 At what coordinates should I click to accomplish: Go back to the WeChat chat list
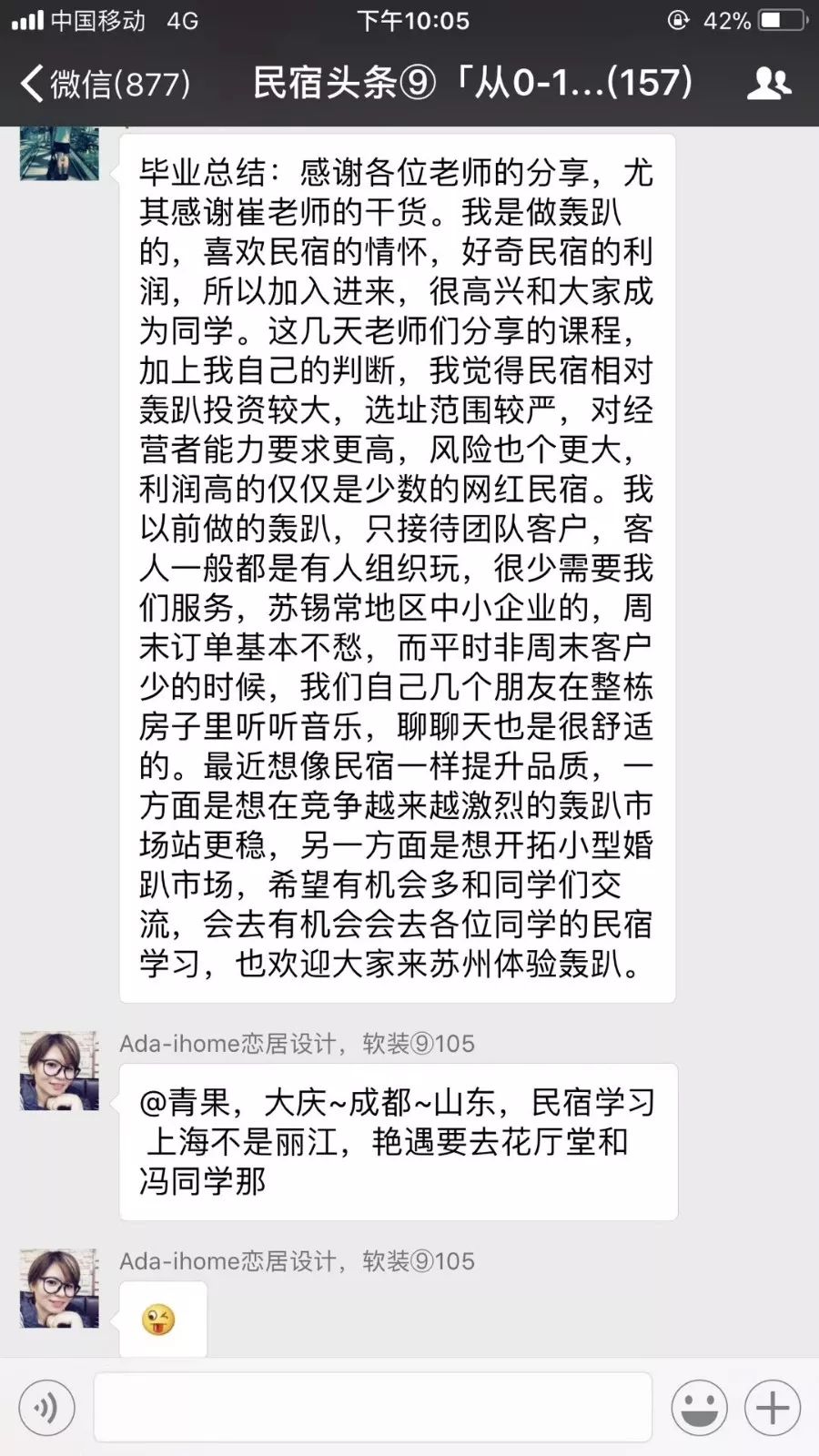pos(105,84)
